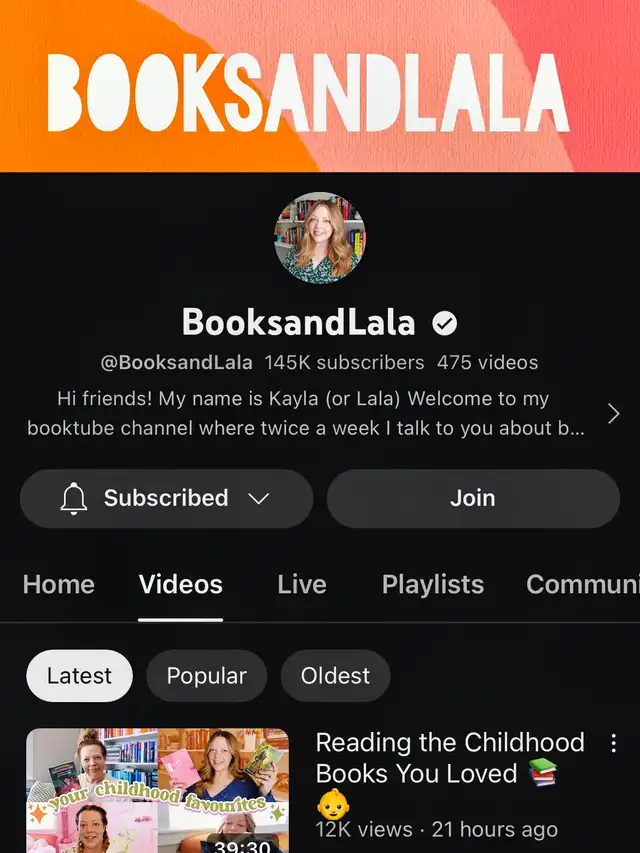Switch to the Home tab
Image resolution: width=640 pixels, height=853 pixels.
[59, 585]
